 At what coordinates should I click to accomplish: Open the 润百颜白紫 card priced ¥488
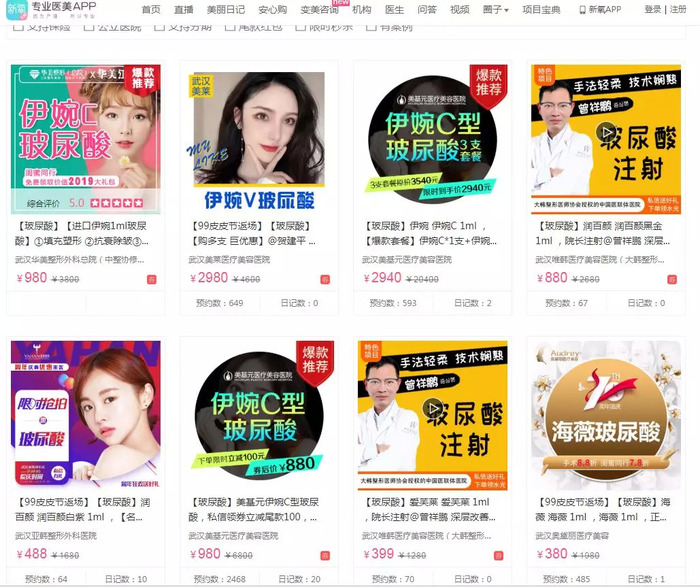[x=85, y=415]
